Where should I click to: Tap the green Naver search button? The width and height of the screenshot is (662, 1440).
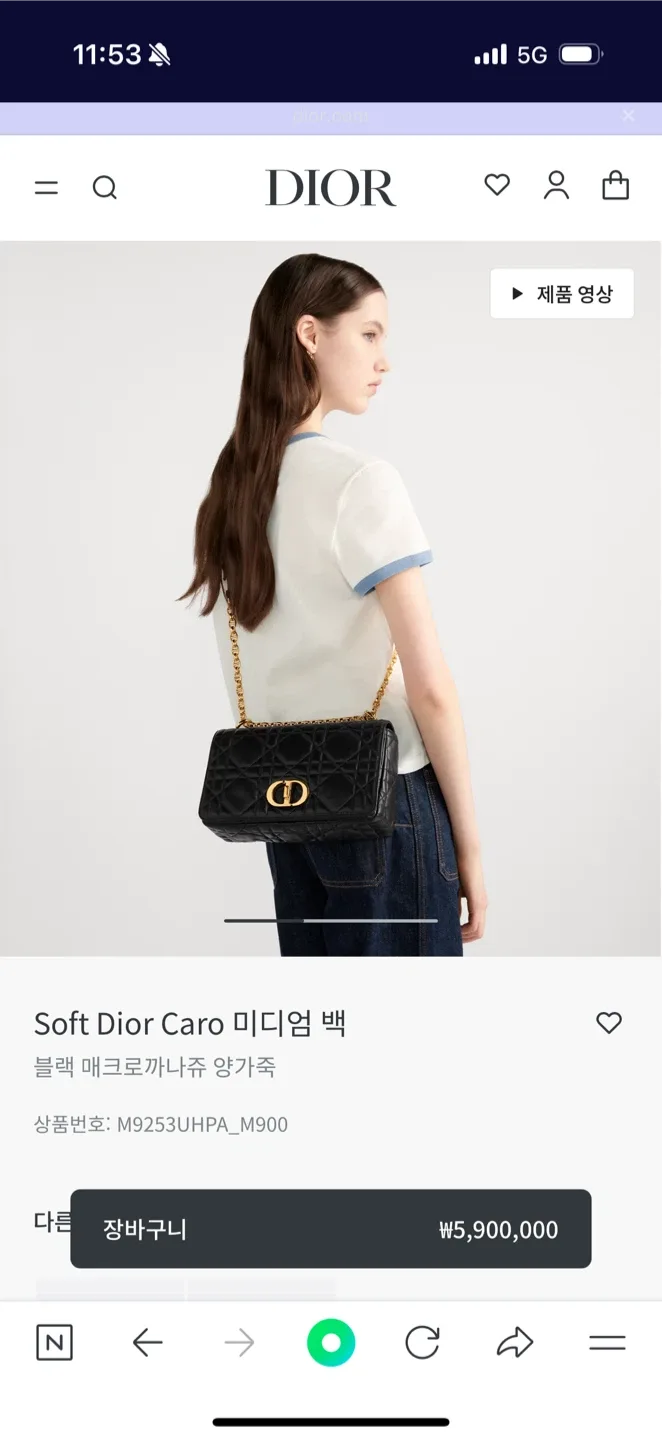[x=331, y=1343]
